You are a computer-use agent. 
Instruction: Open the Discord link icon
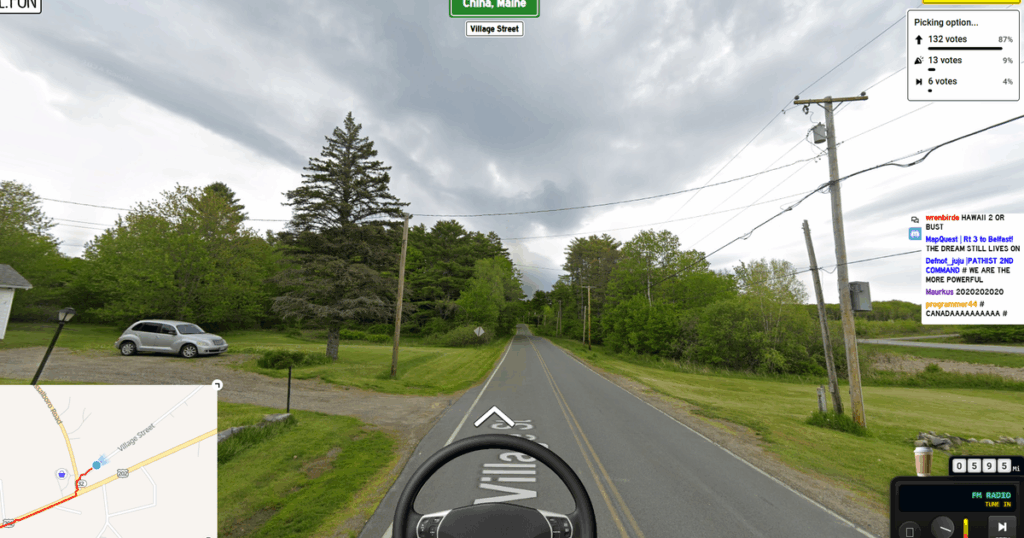point(915,233)
